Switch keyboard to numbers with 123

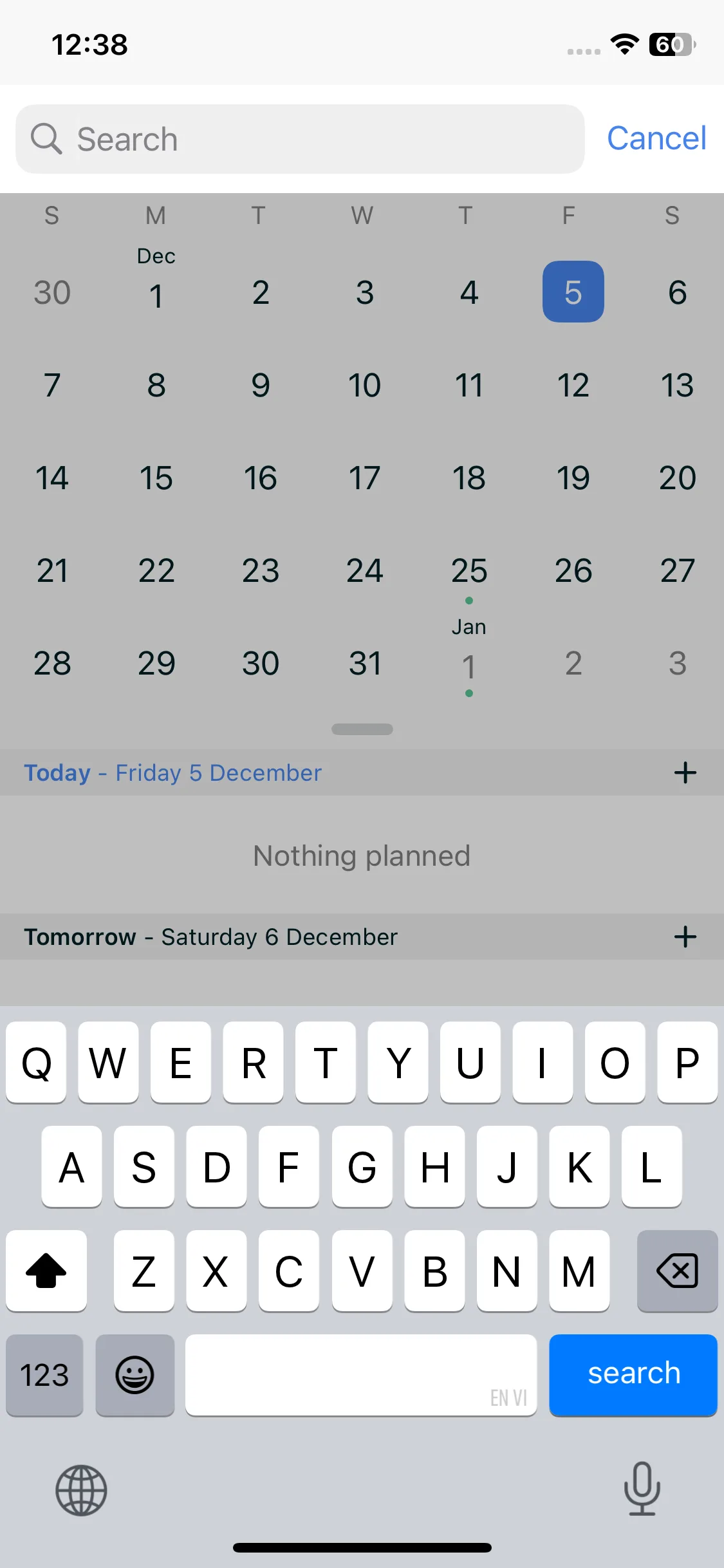click(44, 1376)
